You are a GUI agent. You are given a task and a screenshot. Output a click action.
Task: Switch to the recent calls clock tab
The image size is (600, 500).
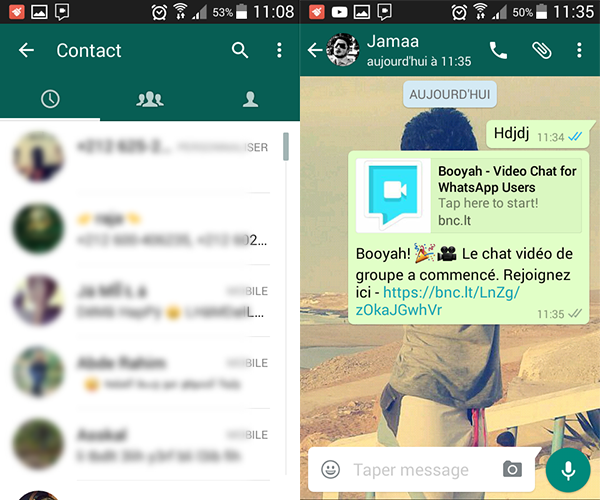(x=49, y=99)
